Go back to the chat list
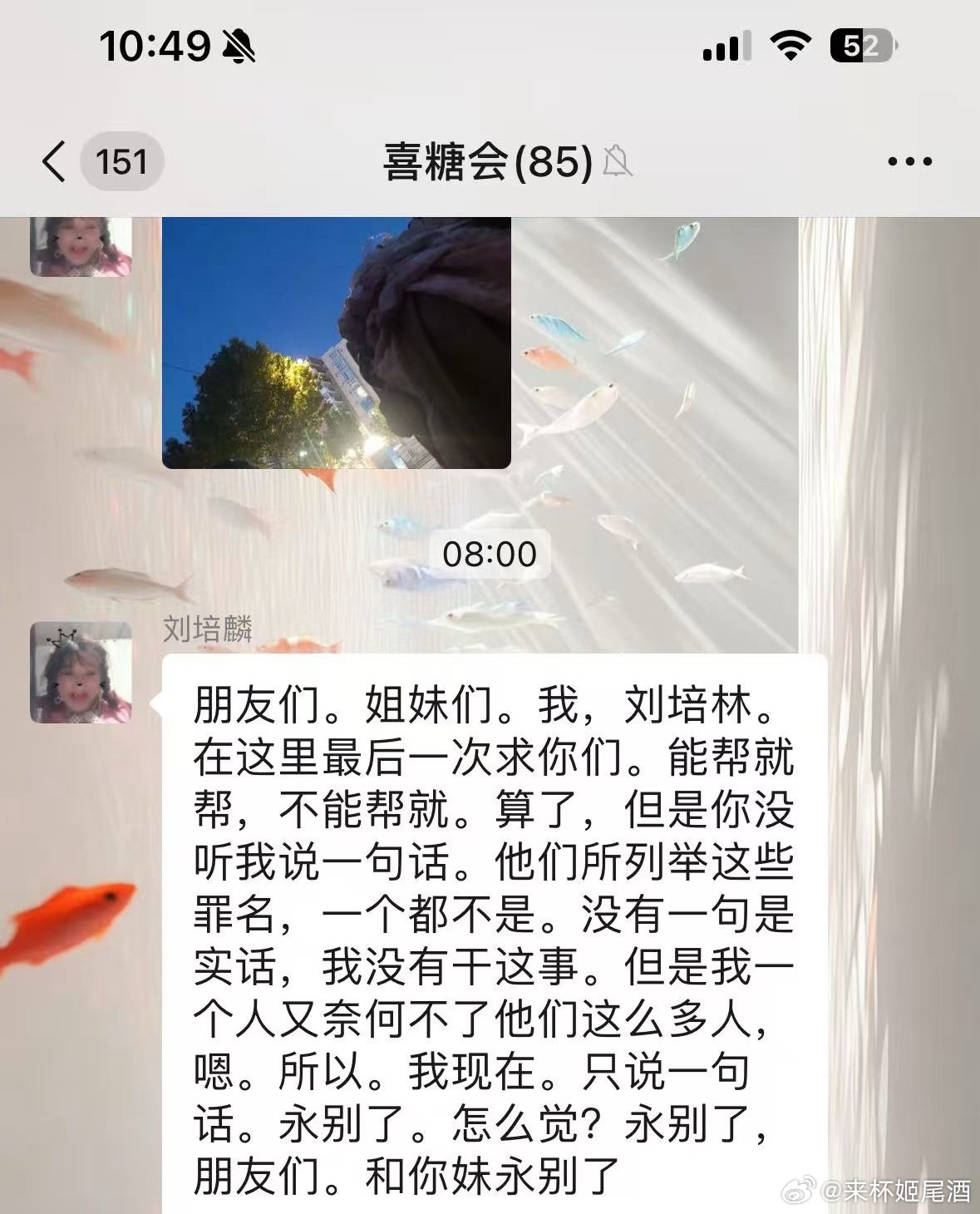This screenshot has width=980, height=1214. pos(55,161)
